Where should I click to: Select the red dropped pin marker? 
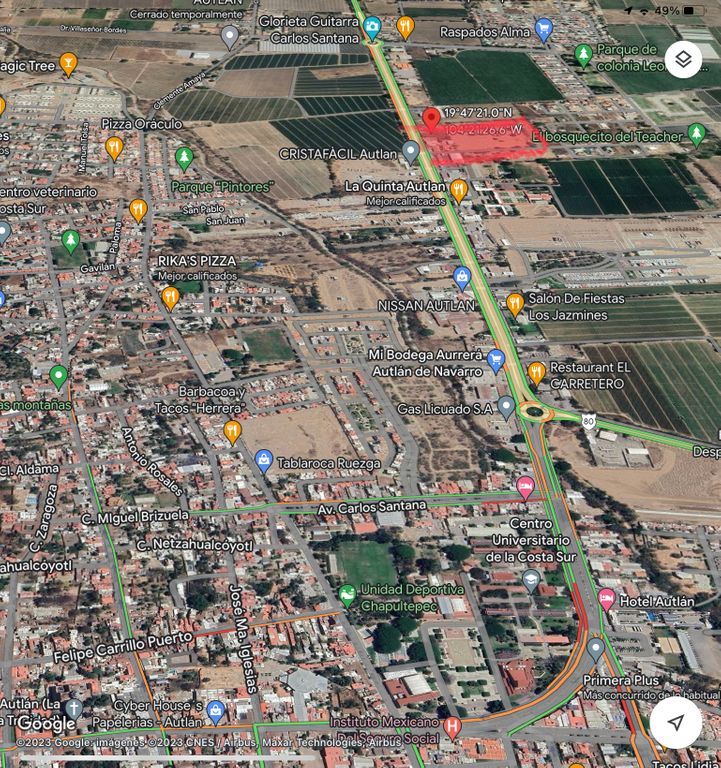[x=431, y=120]
